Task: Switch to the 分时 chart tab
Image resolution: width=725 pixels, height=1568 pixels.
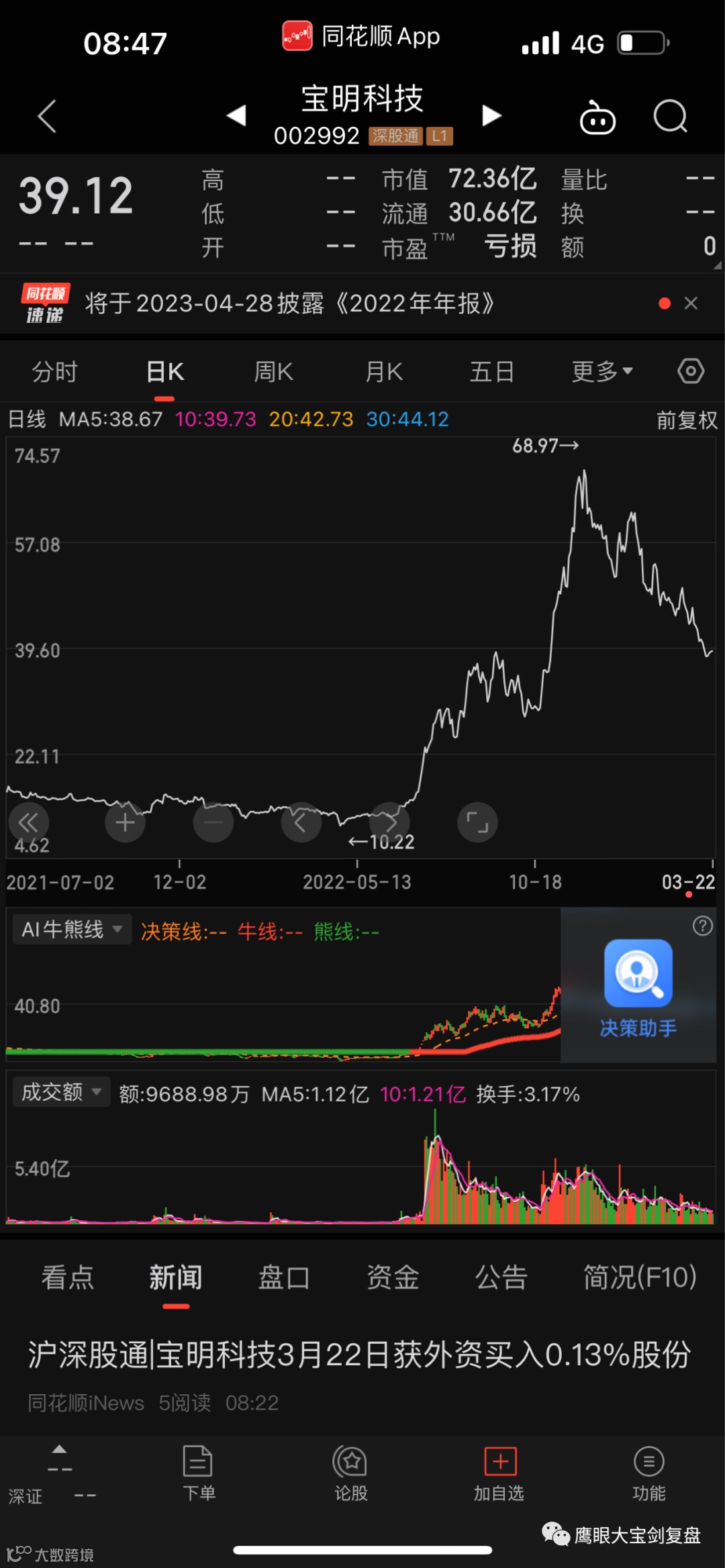Action: [x=54, y=371]
